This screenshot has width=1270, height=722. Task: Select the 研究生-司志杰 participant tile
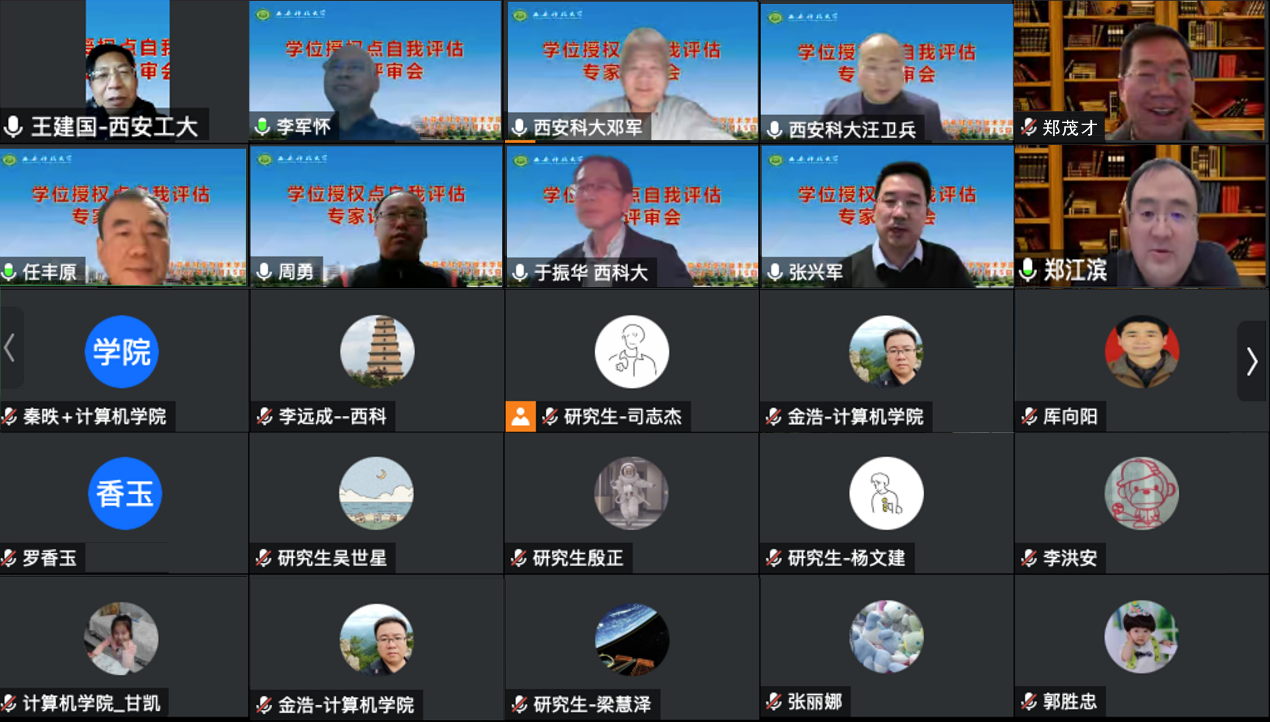(632, 360)
